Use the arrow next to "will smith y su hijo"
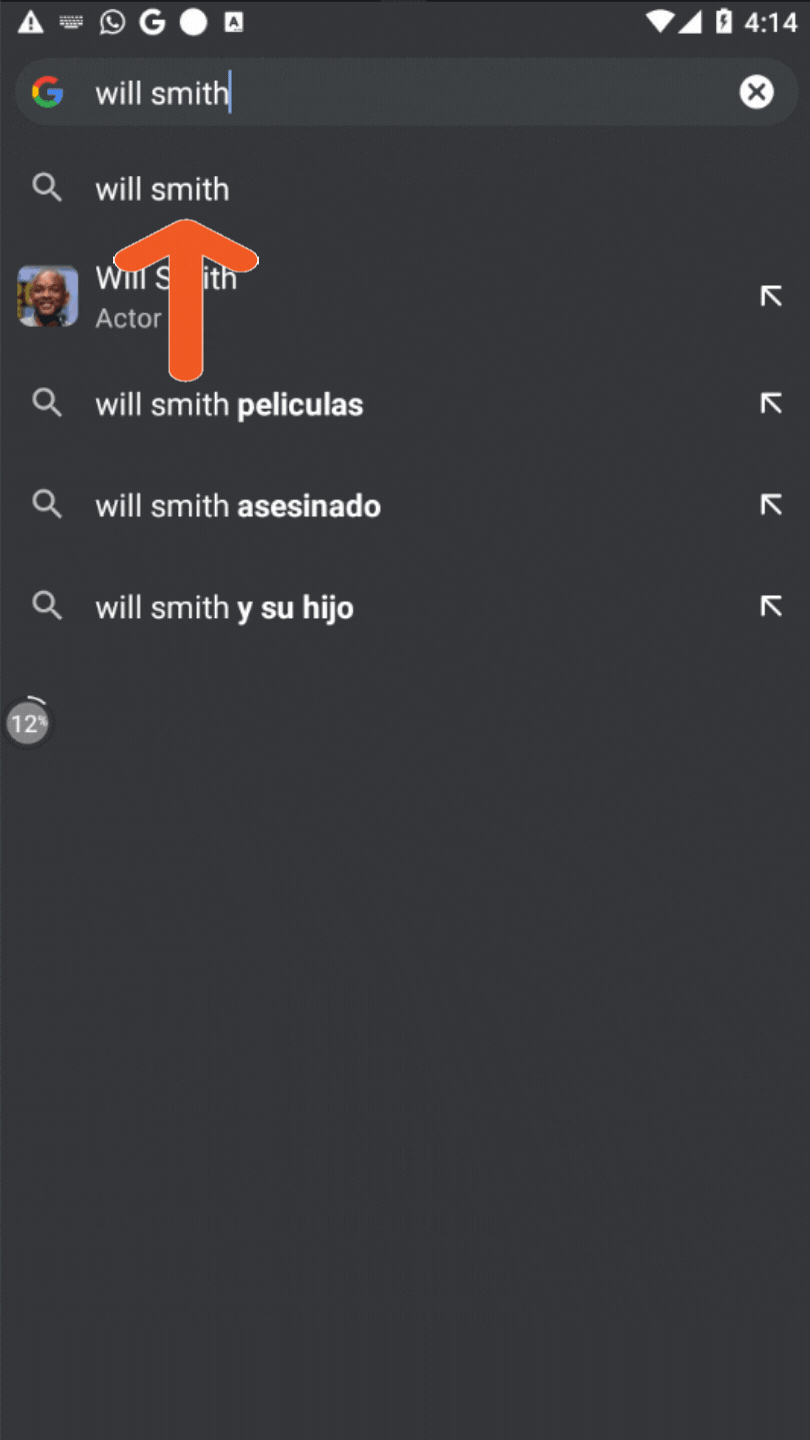This screenshot has height=1440, width=810. coord(770,607)
